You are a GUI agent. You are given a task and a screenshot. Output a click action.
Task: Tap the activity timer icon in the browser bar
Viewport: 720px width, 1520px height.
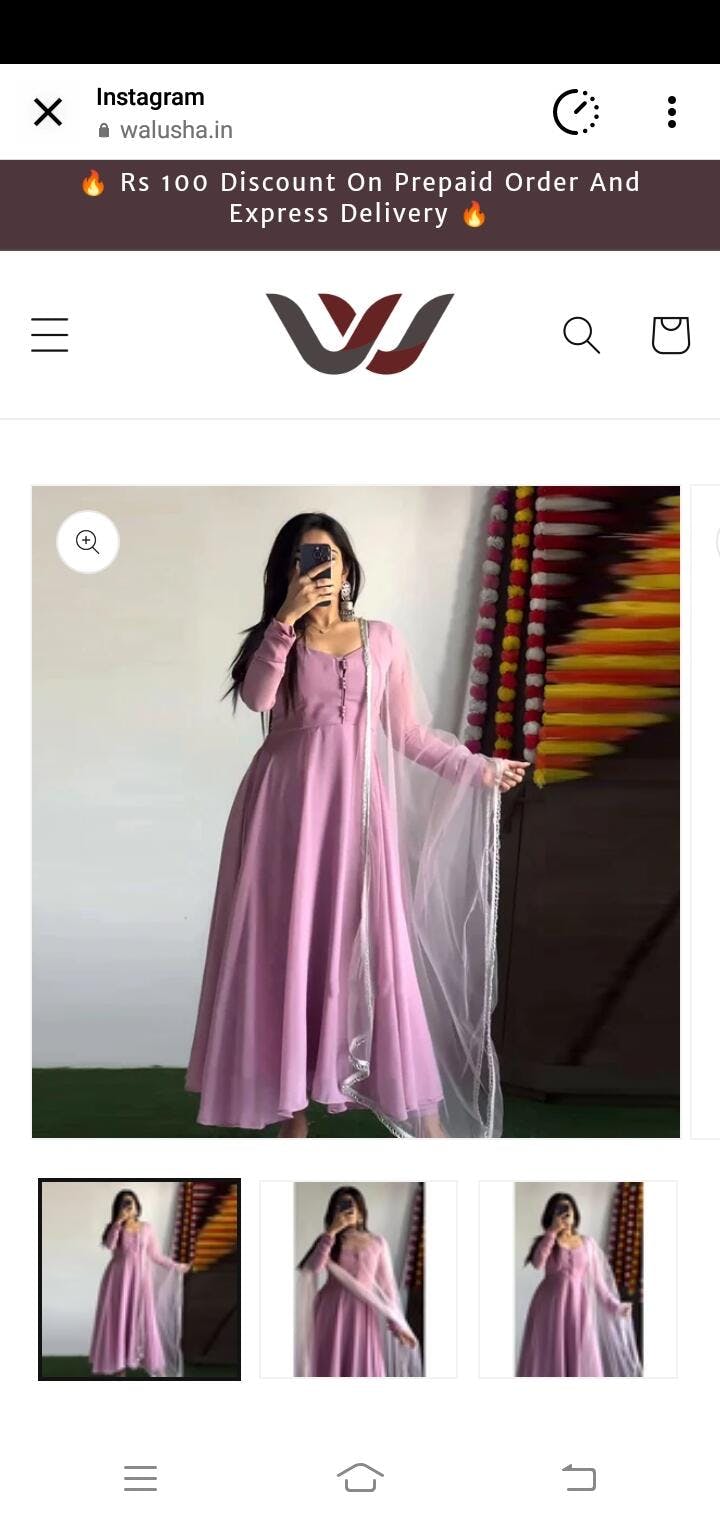(x=576, y=112)
